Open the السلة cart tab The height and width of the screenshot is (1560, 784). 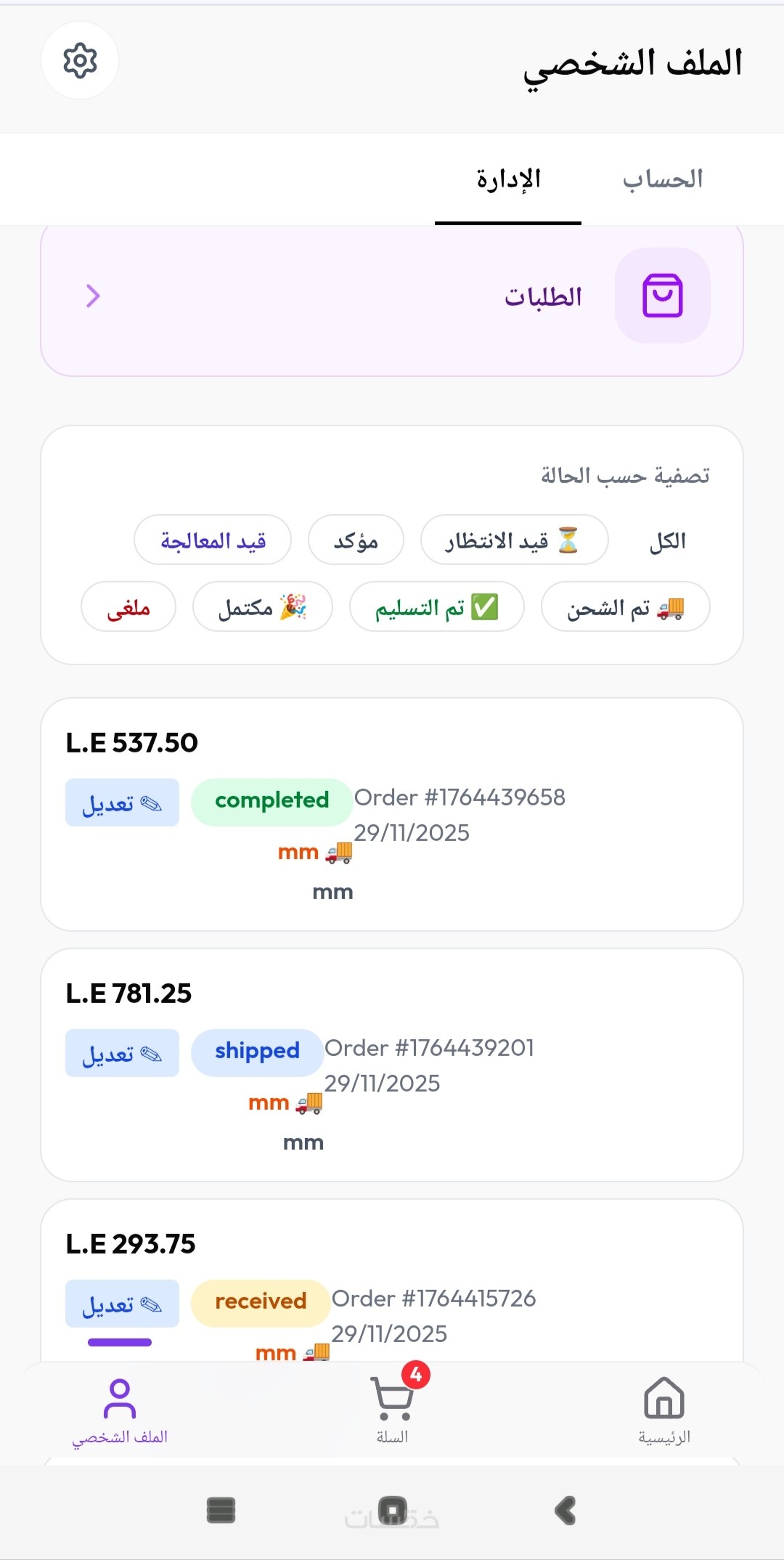(393, 1409)
